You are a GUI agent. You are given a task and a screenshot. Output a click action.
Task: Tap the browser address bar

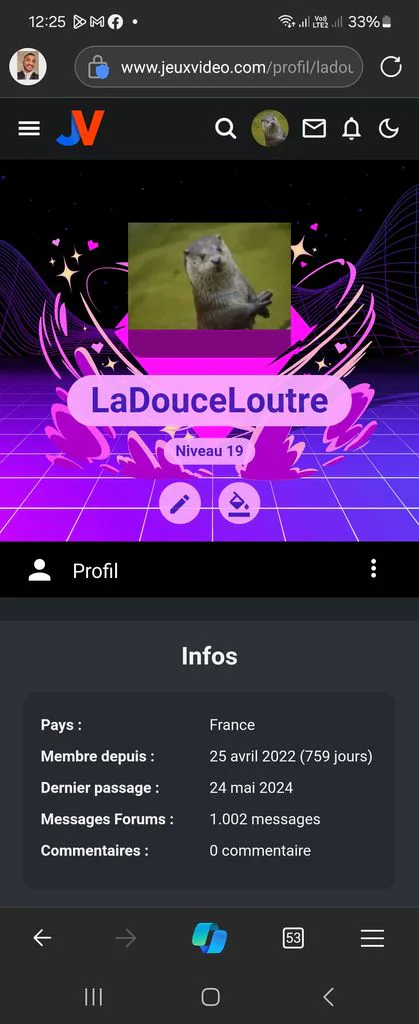[x=219, y=67]
